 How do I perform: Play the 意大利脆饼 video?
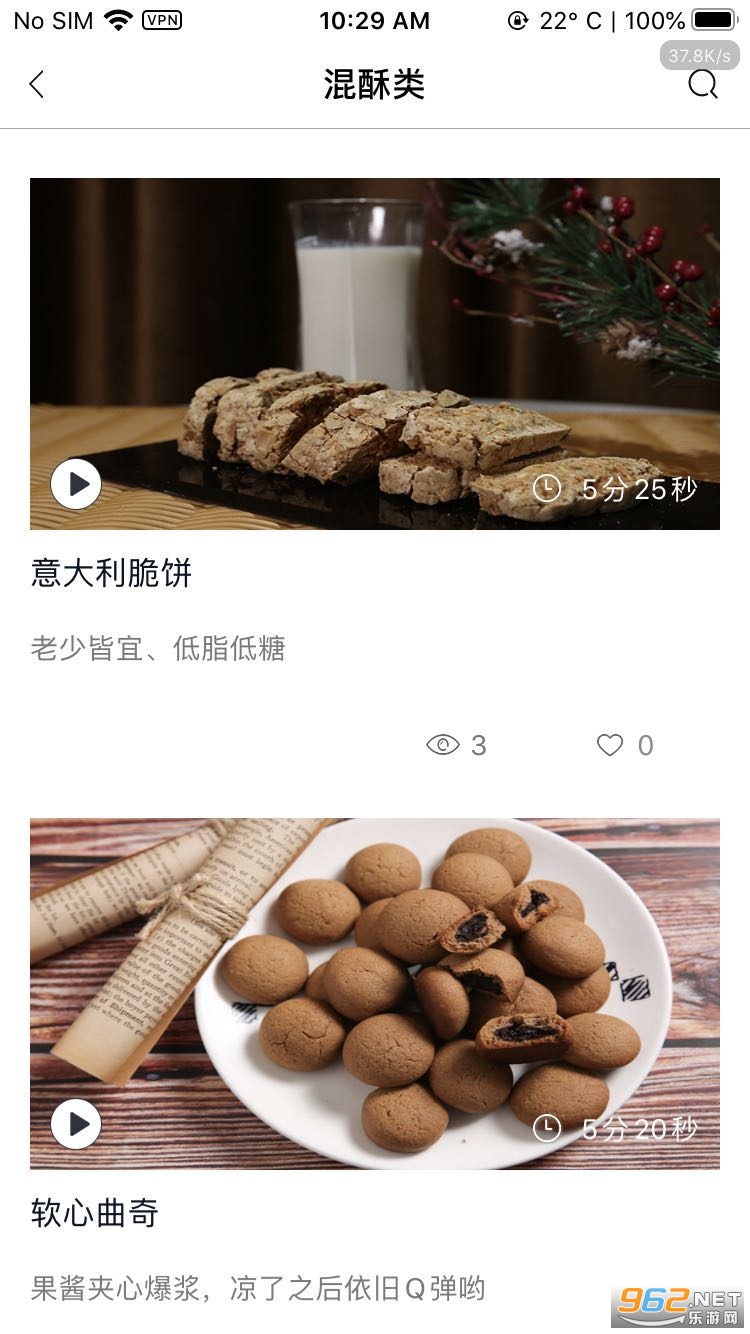coord(76,485)
